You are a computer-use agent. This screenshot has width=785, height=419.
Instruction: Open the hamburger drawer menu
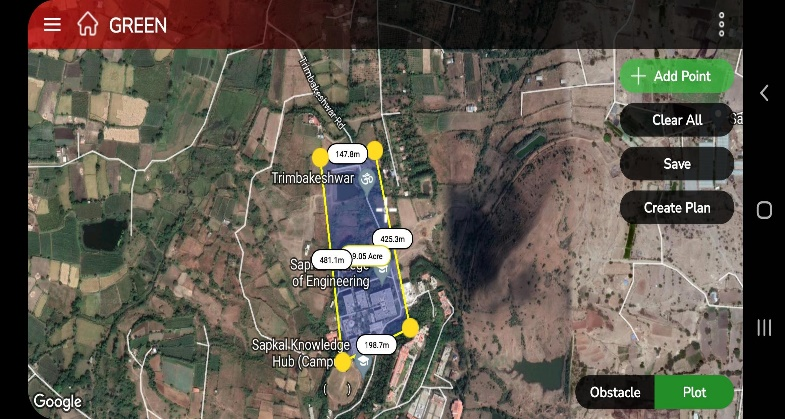[x=52, y=25]
